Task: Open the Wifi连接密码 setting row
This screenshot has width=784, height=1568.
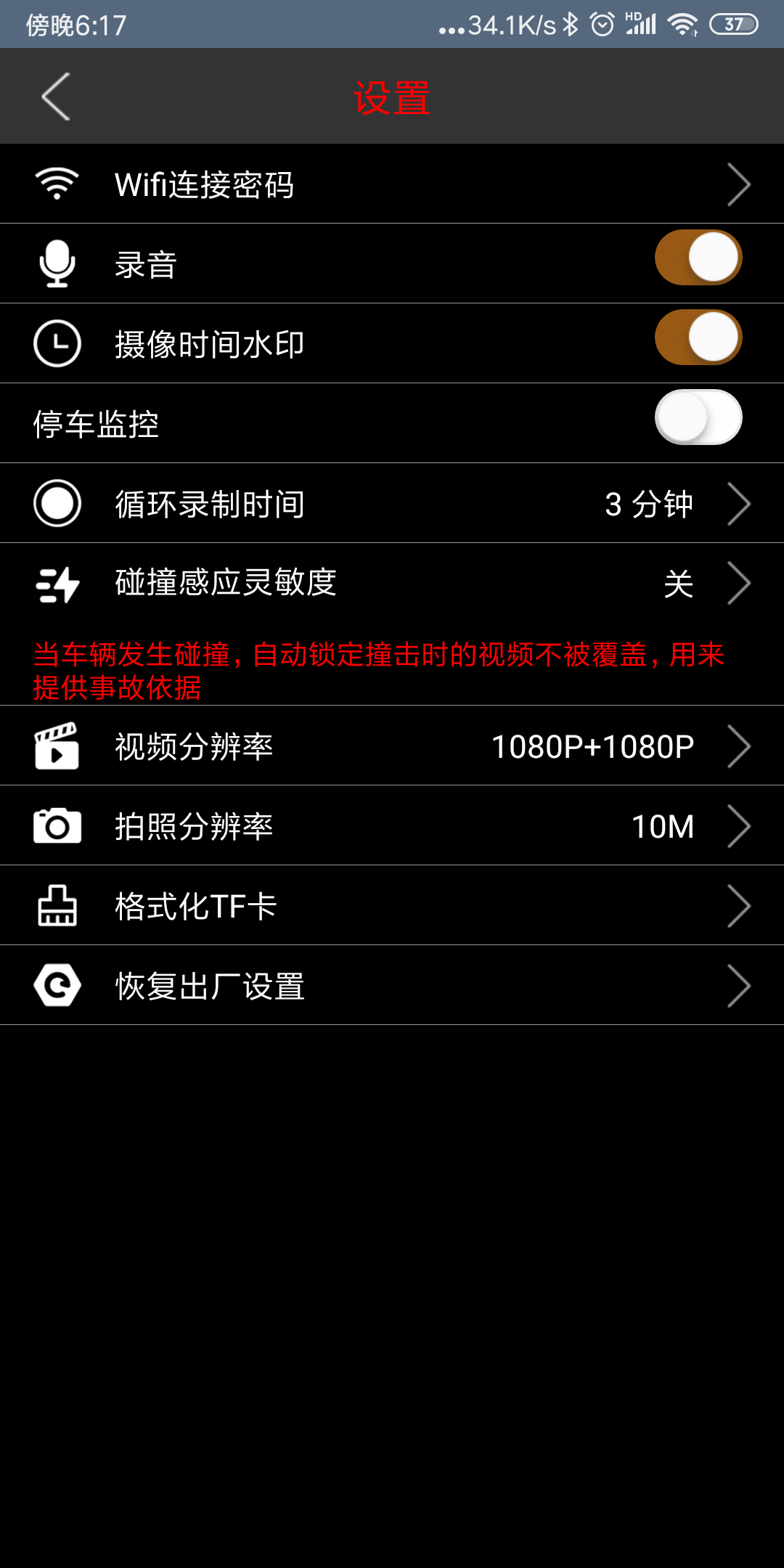Action: pos(392,182)
